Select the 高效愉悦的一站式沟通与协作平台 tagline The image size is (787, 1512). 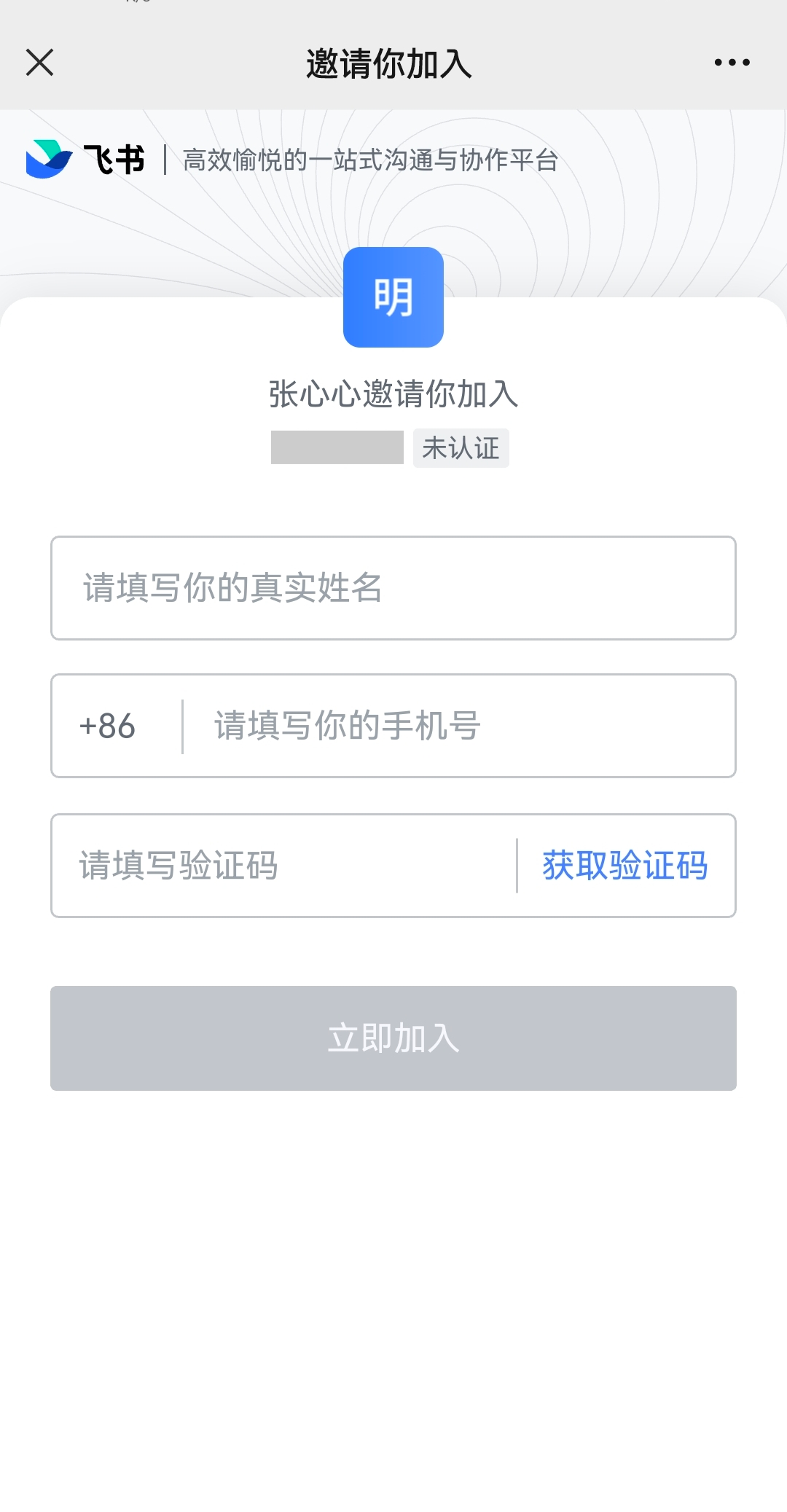click(x=369, y=162)
